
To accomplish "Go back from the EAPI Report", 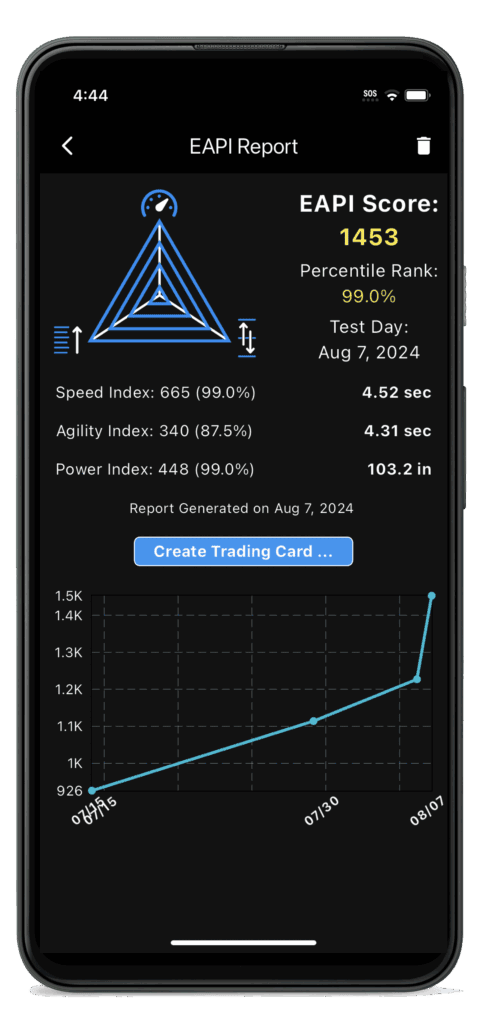I will [67, 146].
